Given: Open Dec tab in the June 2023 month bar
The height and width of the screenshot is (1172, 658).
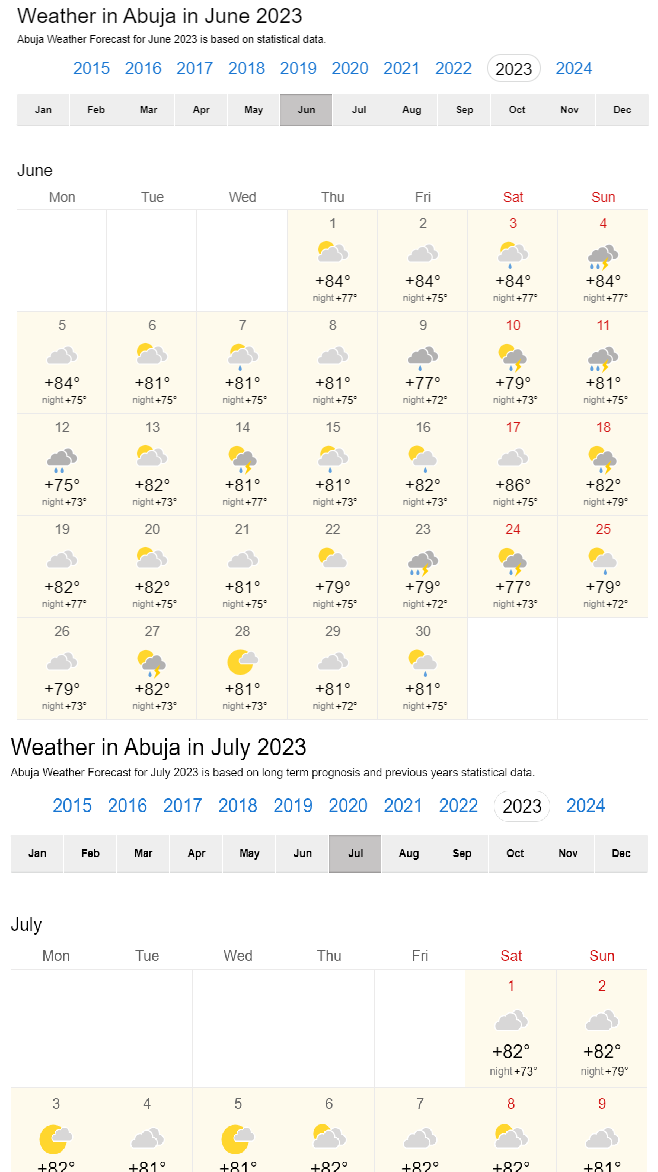Looking at the screenshot, I should tap(622, 110).
